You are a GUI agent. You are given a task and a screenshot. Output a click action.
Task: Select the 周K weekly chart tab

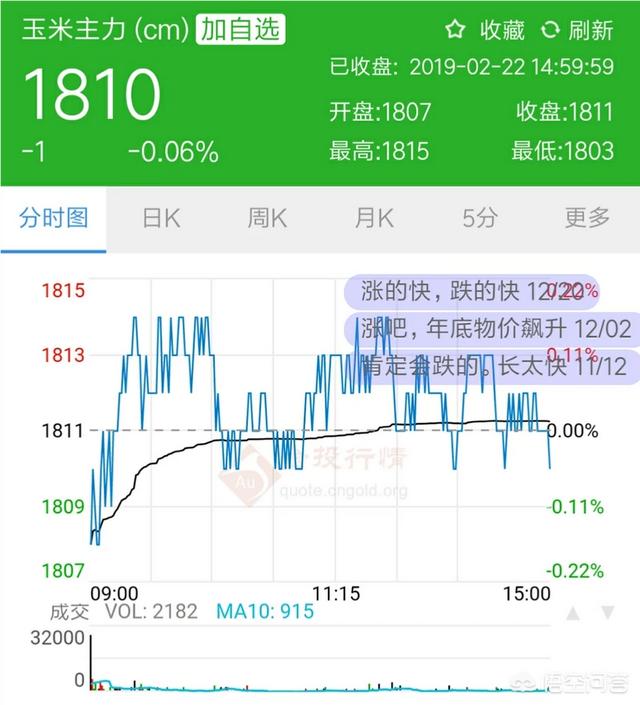coord(267,218)
